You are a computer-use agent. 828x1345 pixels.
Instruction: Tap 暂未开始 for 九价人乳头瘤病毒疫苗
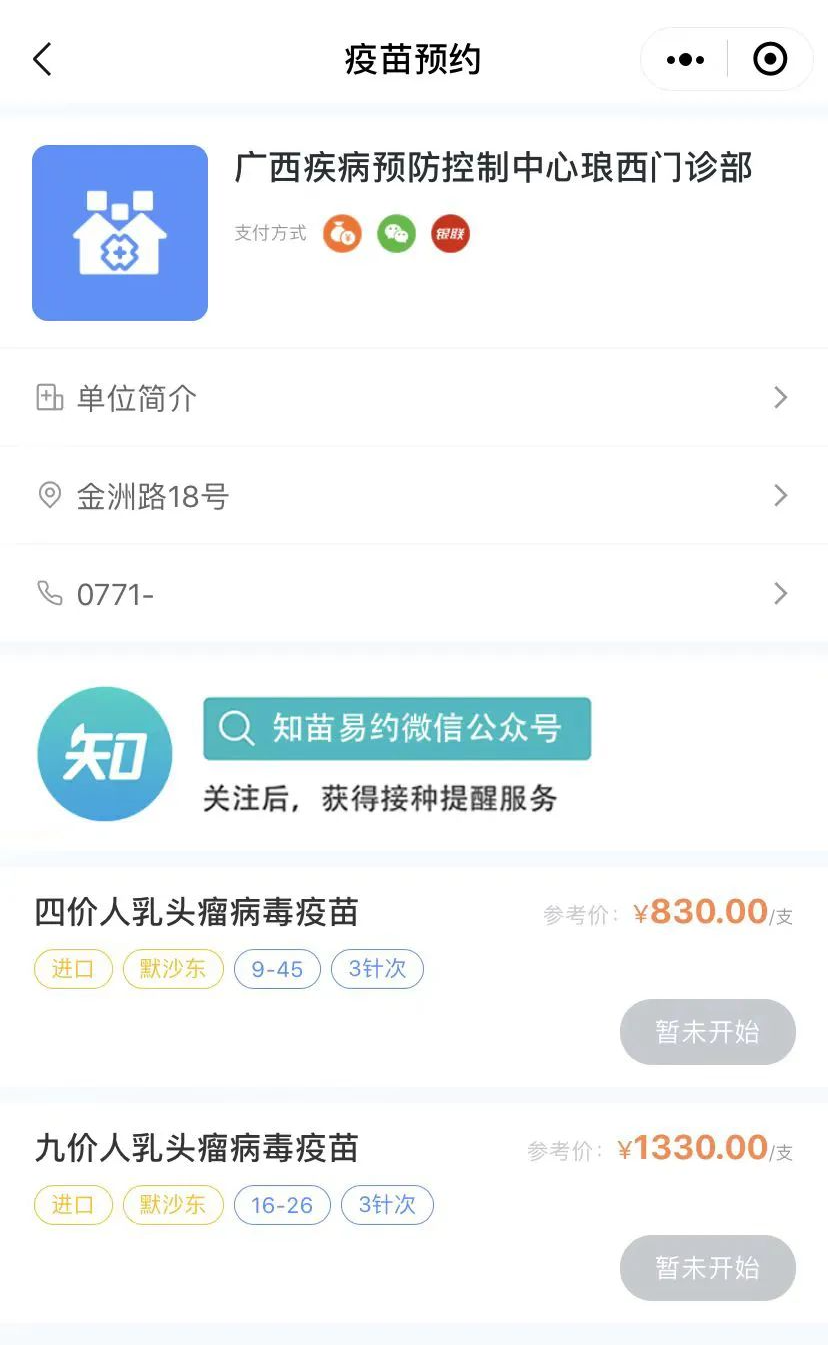click(x=707, y=1268)
